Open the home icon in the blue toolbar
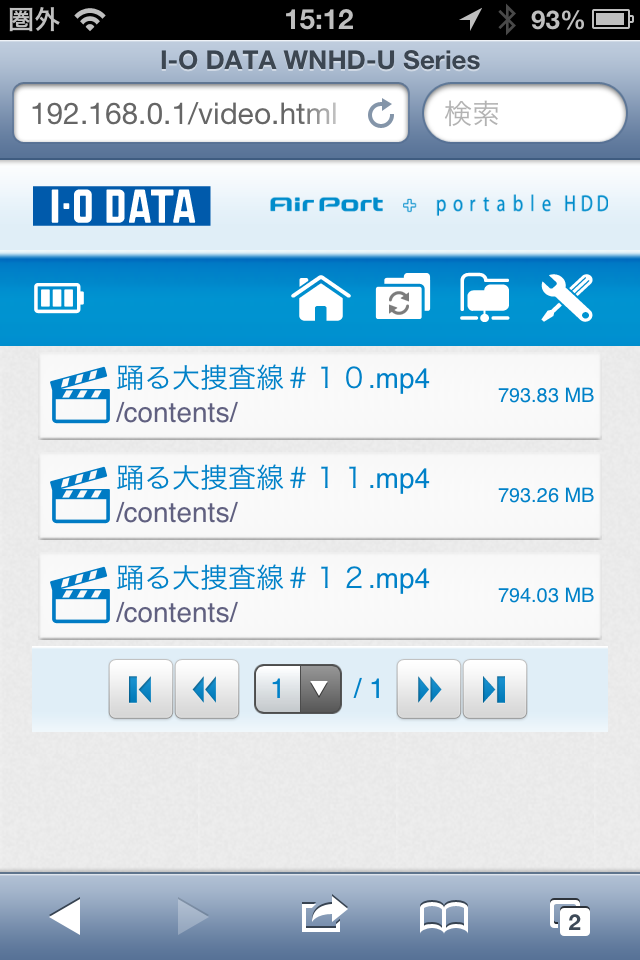 click(321, 298)
